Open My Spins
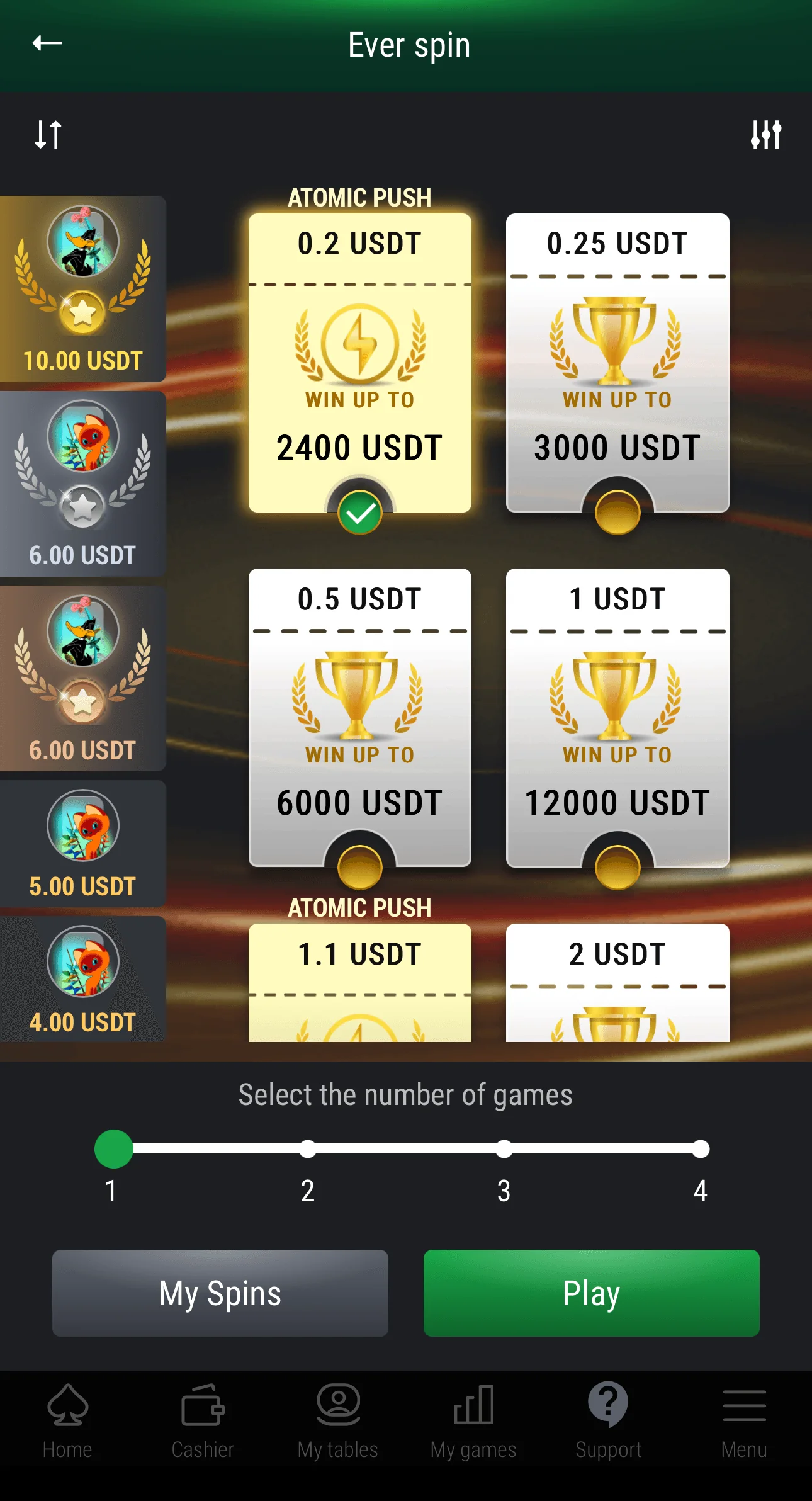The height and width of the screenshot is (1501, 812). [x=220, y=1293]
